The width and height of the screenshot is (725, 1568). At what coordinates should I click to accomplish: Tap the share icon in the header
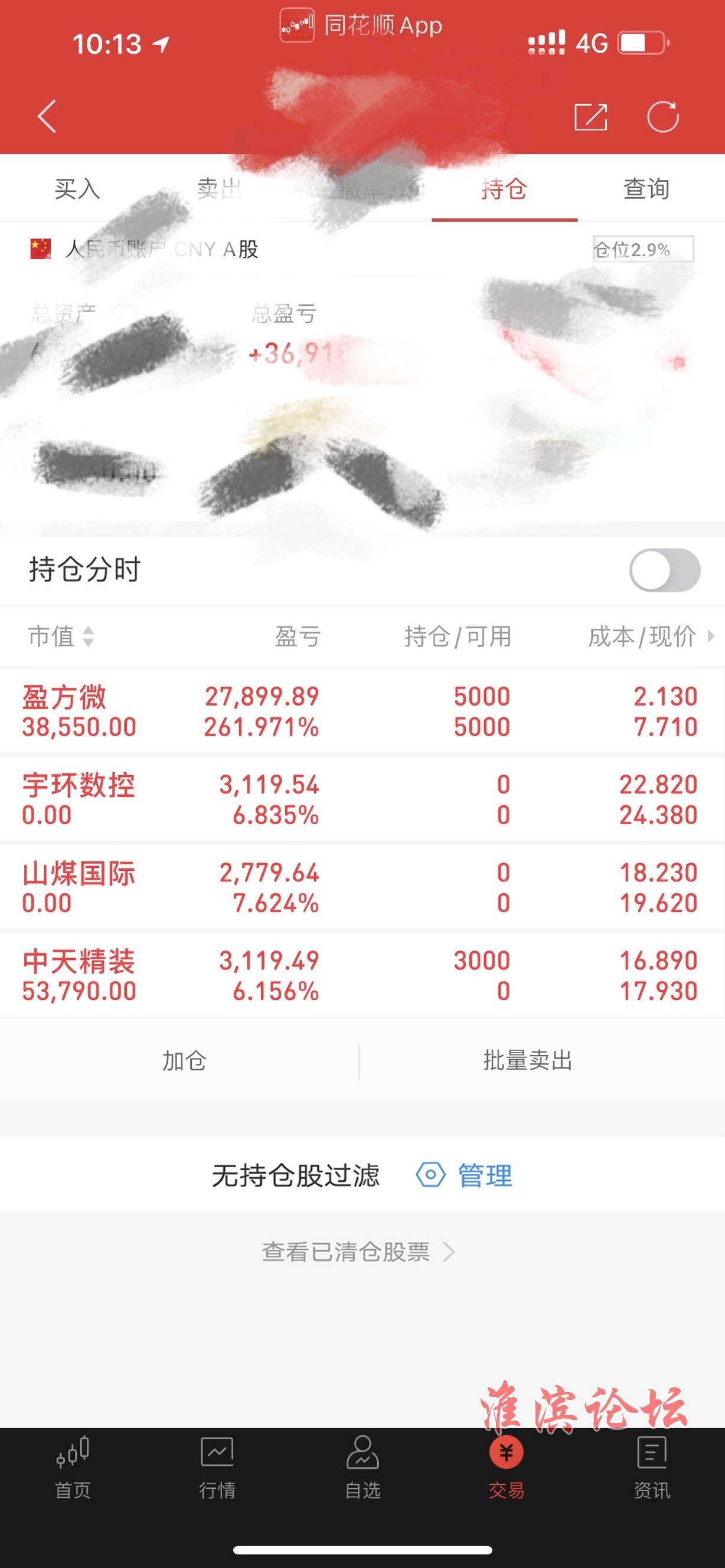point(590,117)
